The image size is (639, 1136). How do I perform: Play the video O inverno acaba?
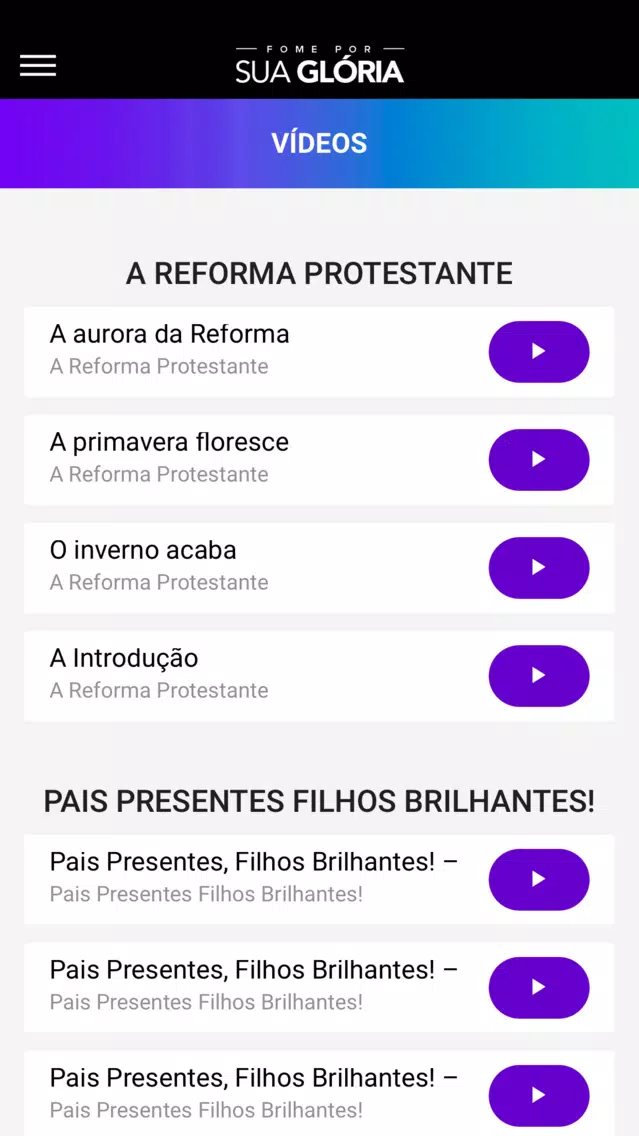[x=538, y=567]
